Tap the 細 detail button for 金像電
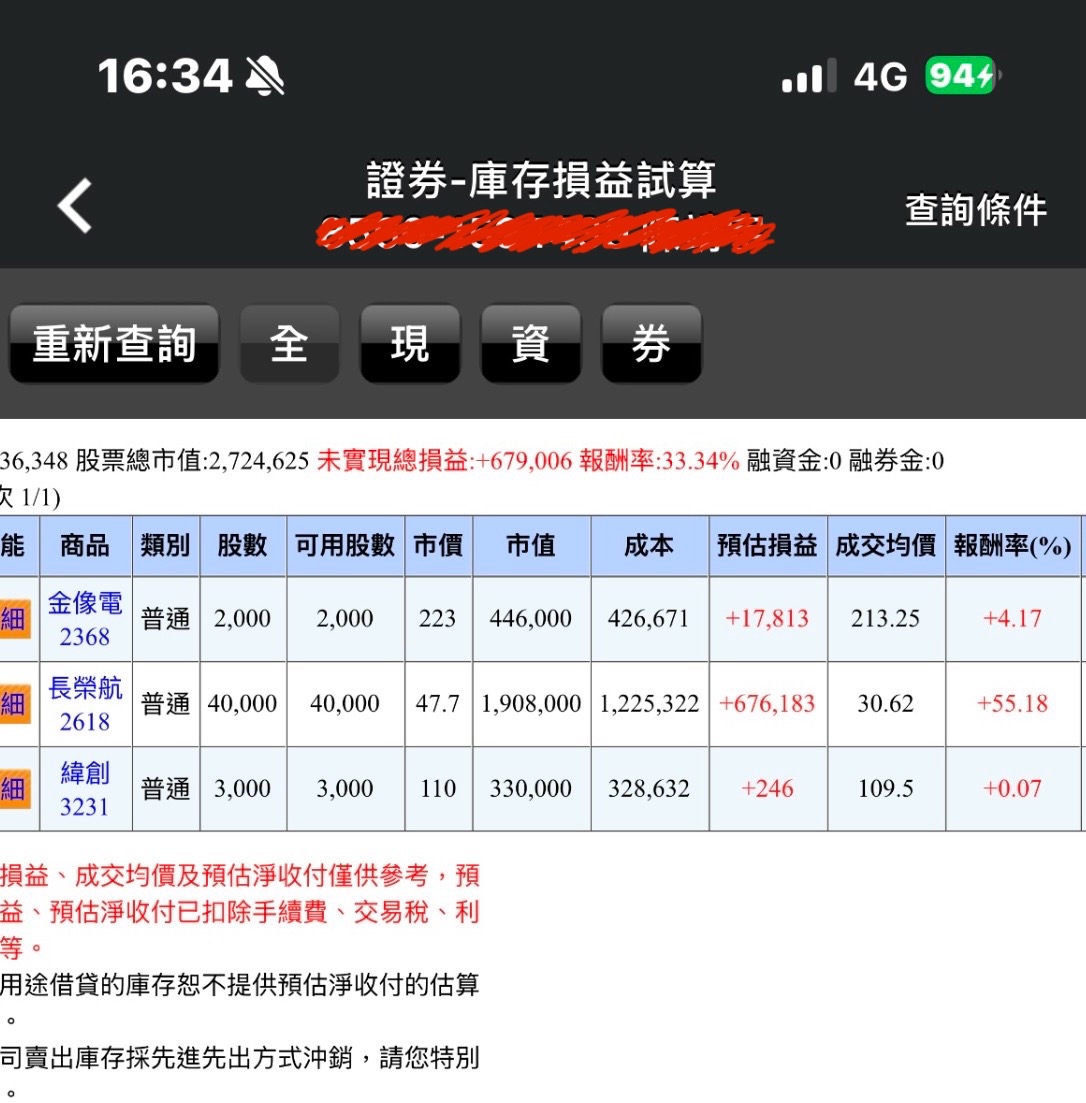The height and width of the screenshot is (1103, 1086). click(x=15, y=619)
